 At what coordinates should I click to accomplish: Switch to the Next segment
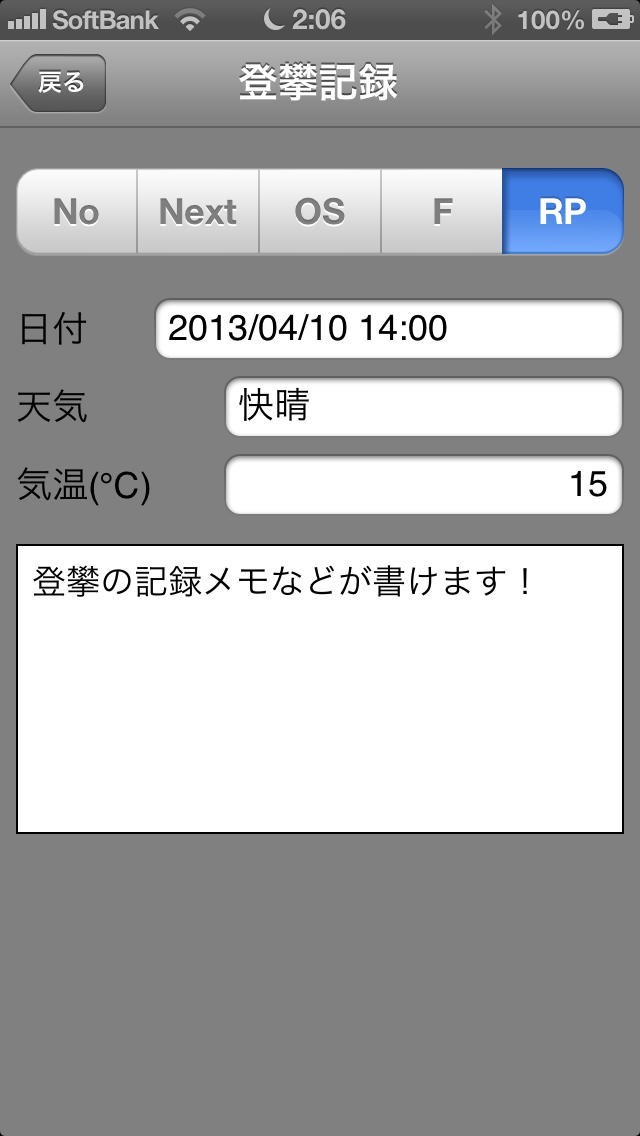(198, 211)
